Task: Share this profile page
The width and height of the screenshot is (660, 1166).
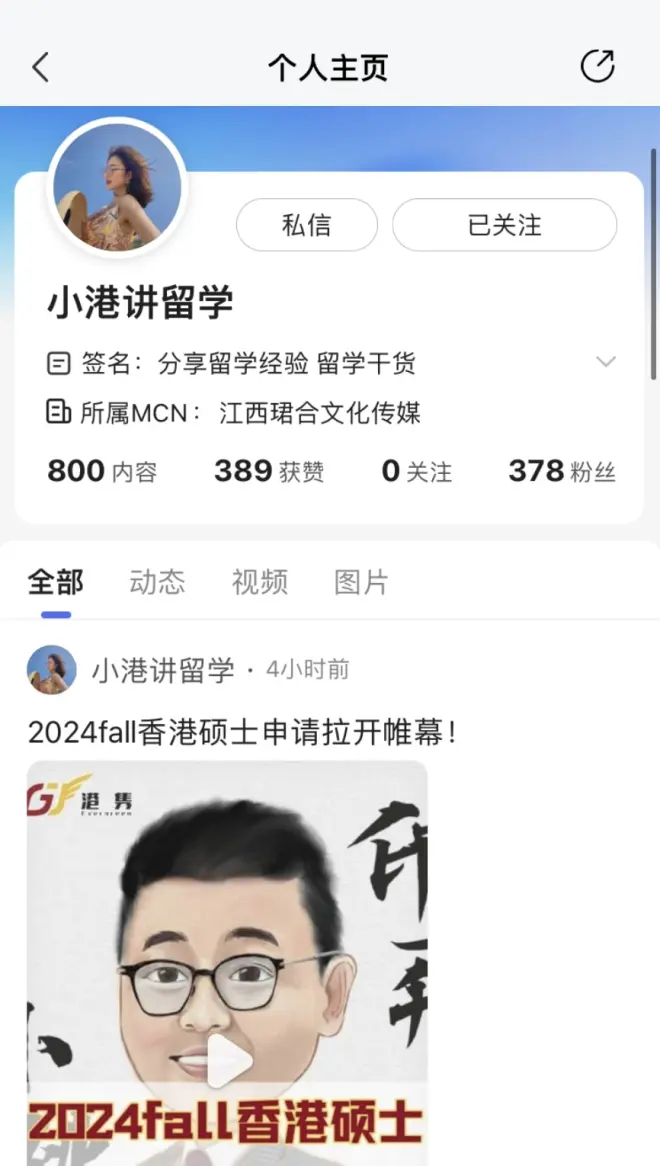Action: coord(597,67)
